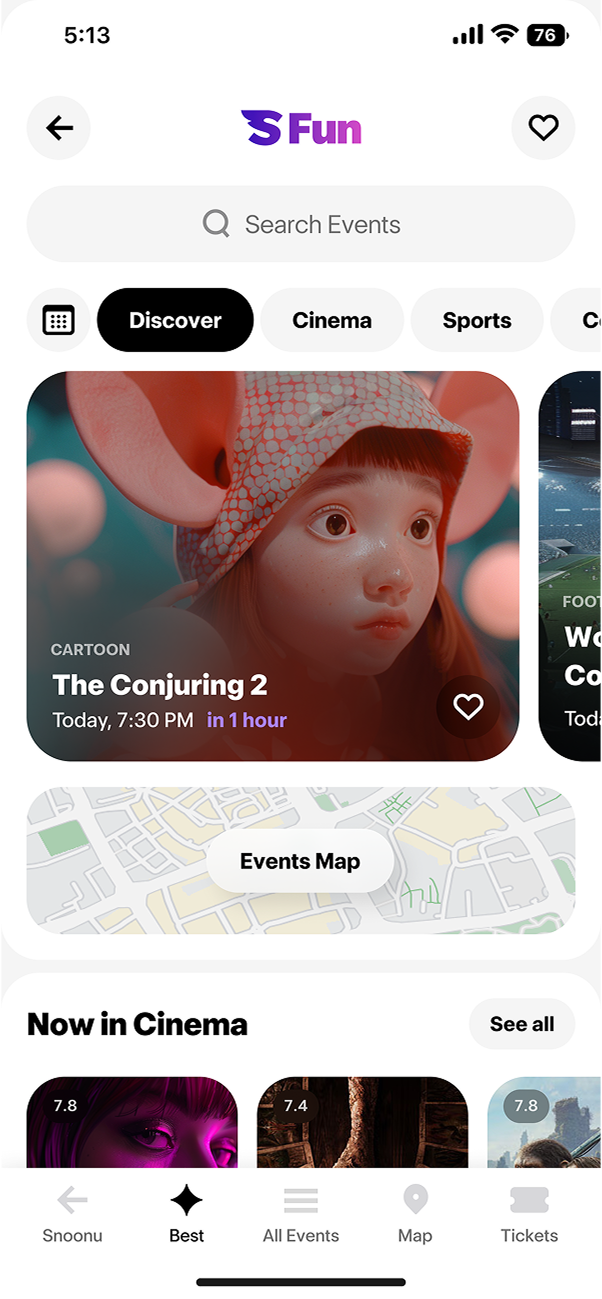
Task: Open favorites with the top heart icon
Action: pos(543,128)
